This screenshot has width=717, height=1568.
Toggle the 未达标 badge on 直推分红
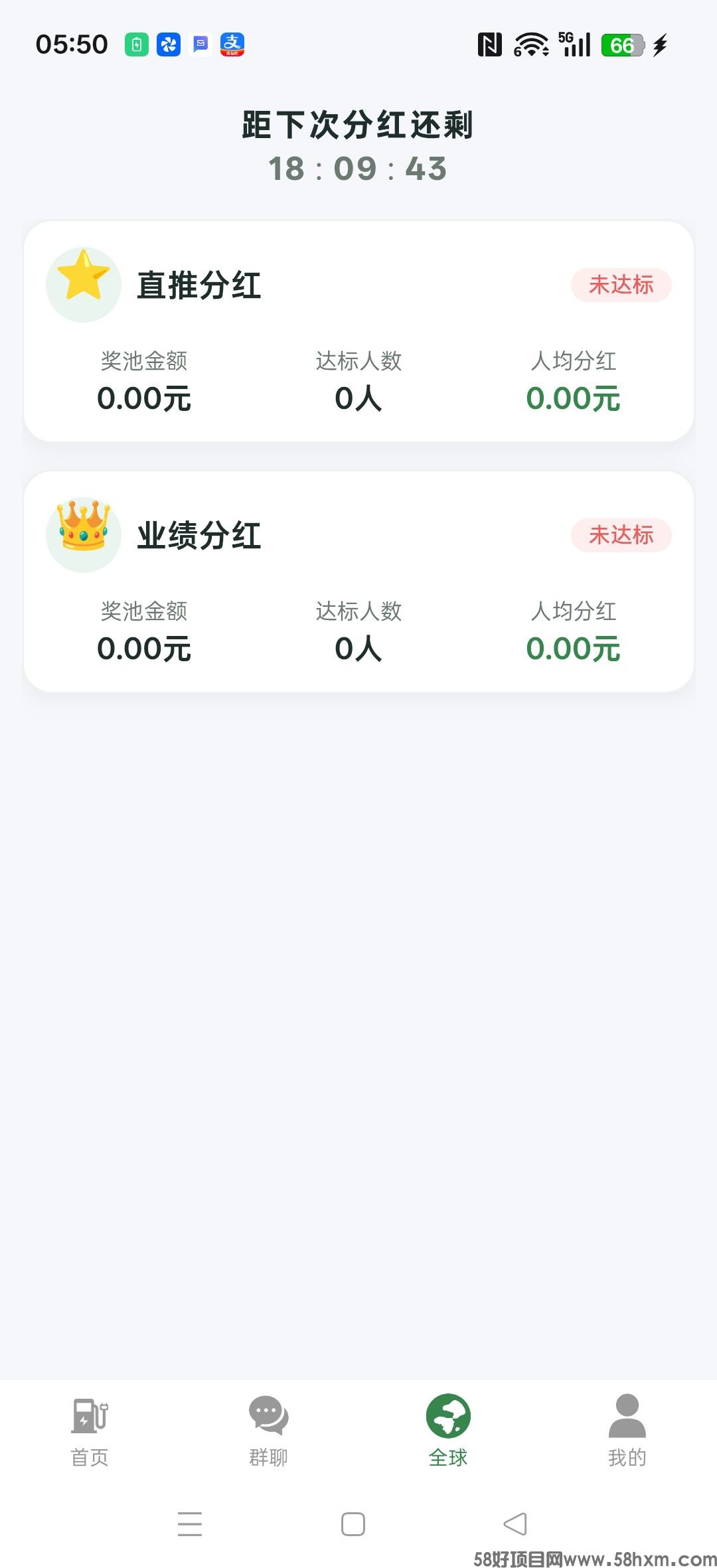[622, 284]
